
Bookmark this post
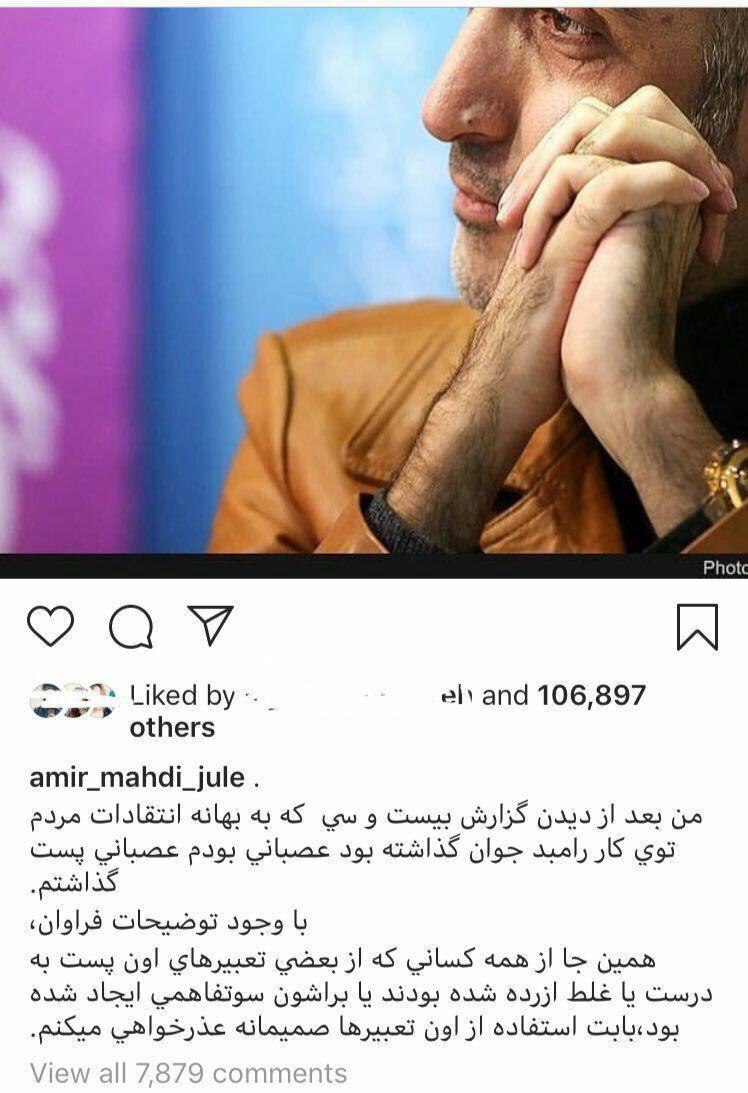tap(697, 627)
